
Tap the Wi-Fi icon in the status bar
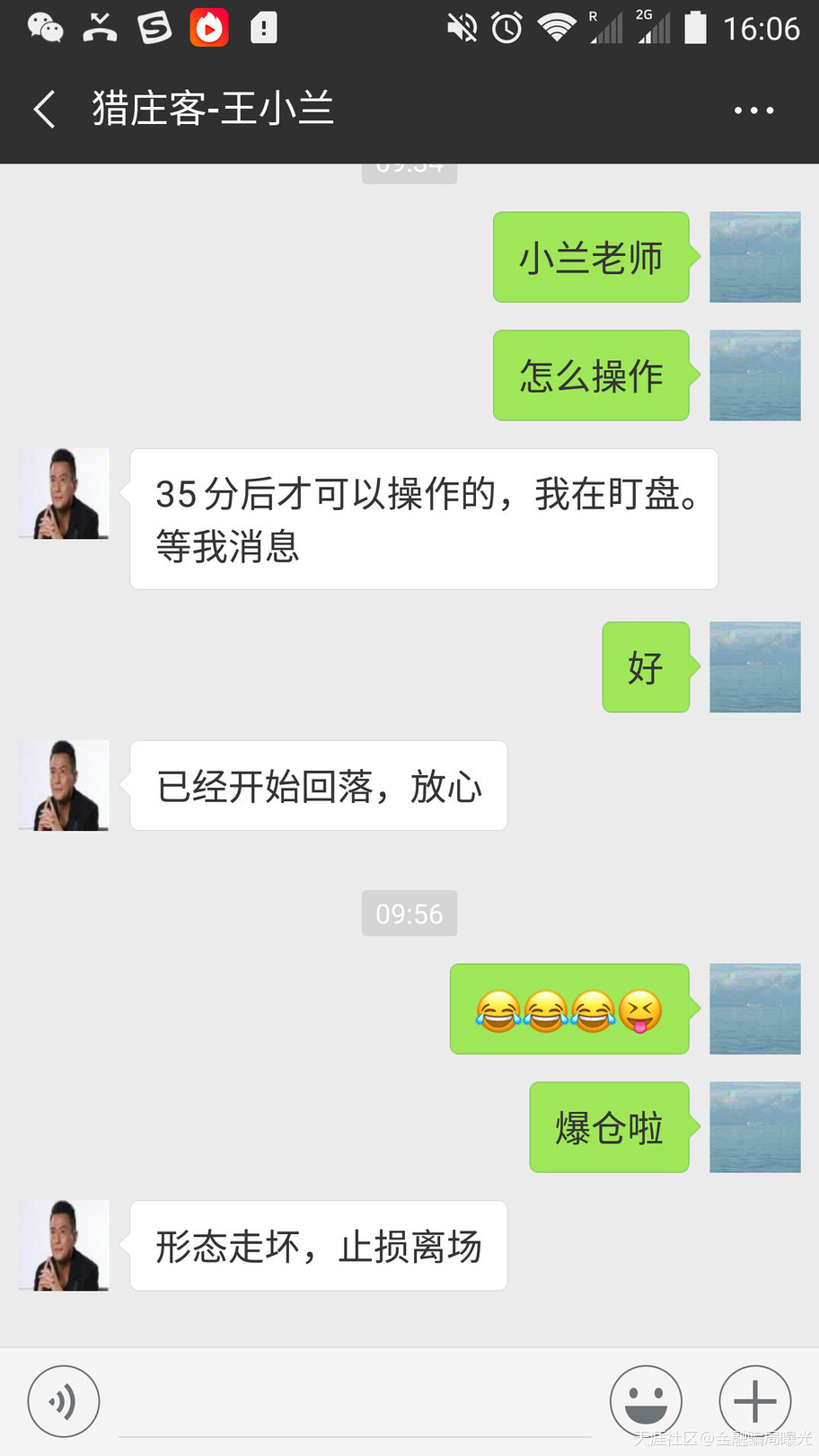click(557, 28)
